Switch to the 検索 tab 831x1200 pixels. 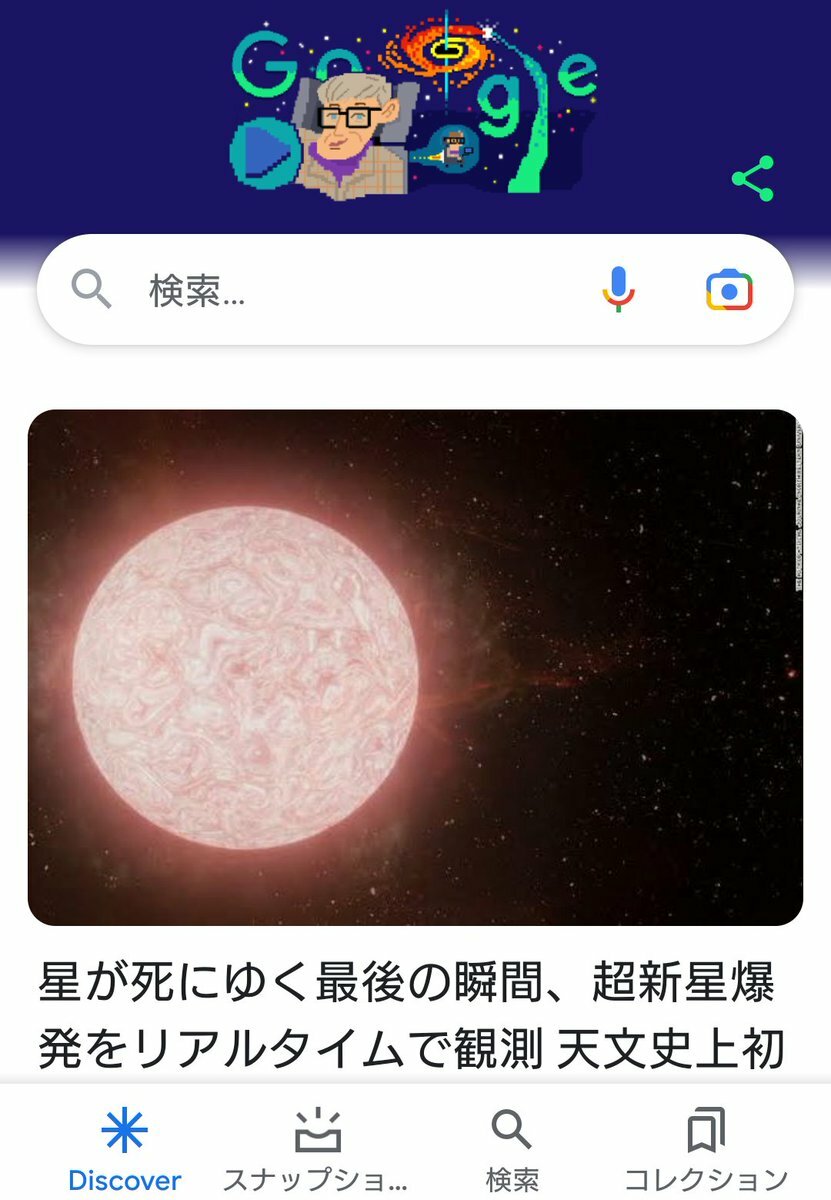512,1149
